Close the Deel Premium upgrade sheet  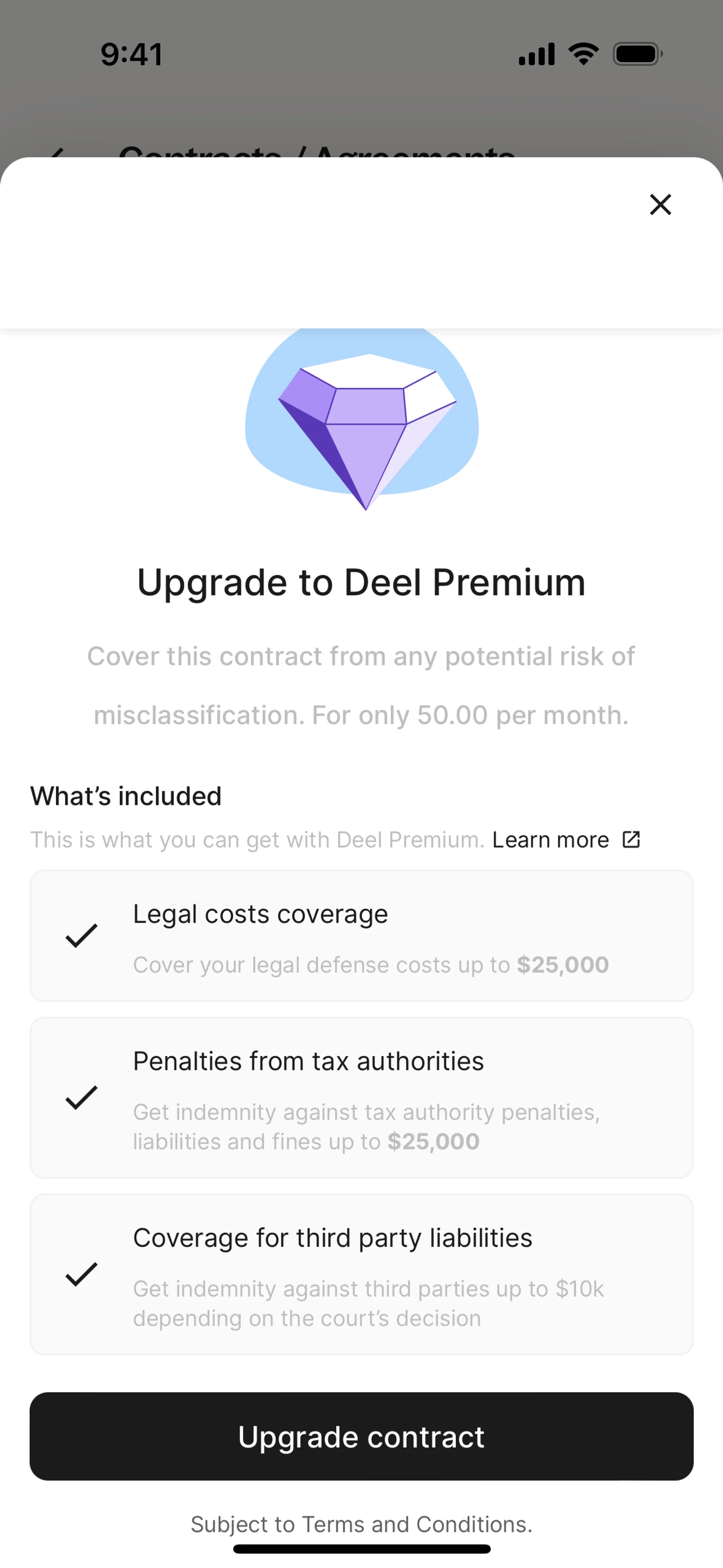(660, 205)
